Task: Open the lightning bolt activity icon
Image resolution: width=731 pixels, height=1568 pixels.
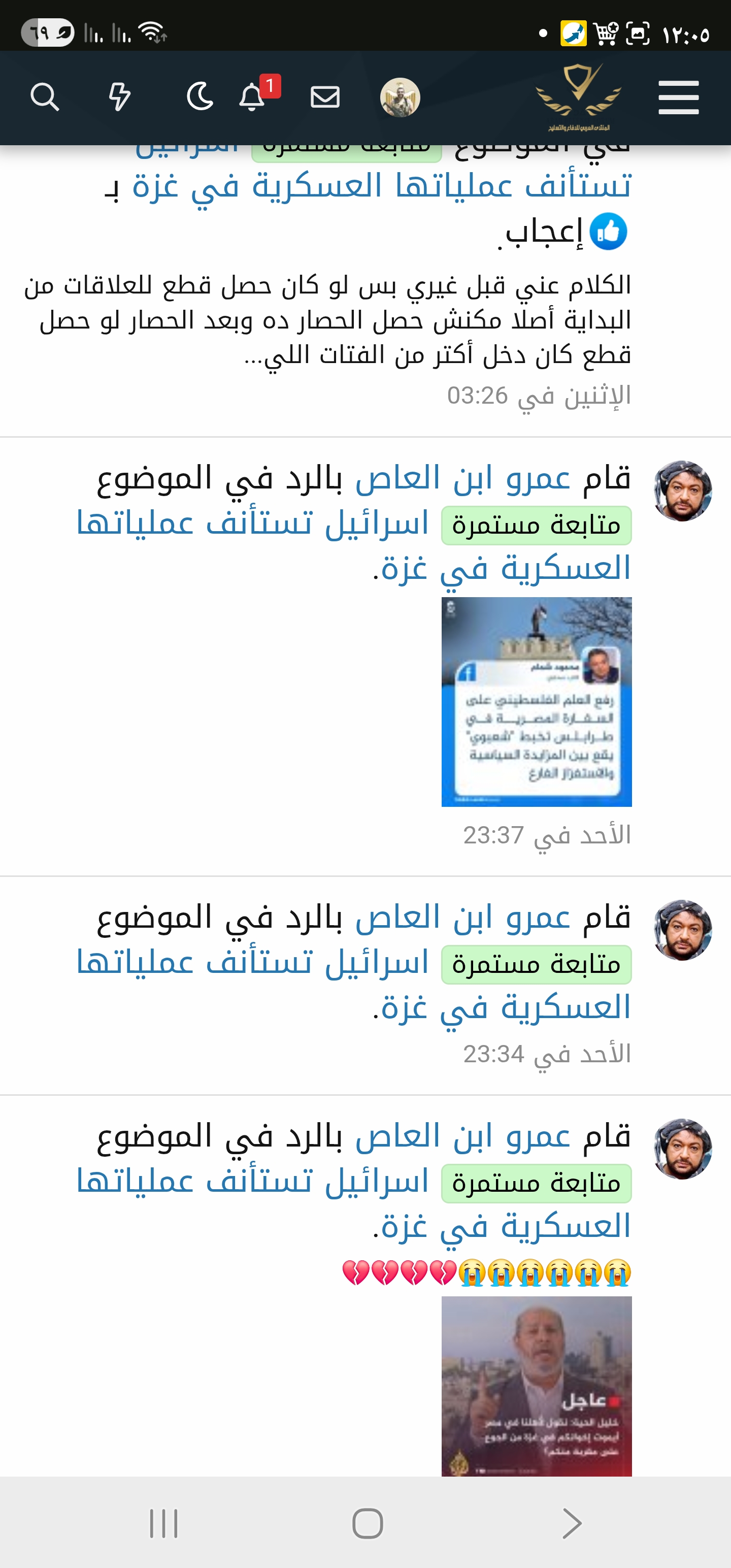Action: tap(119, 97)
